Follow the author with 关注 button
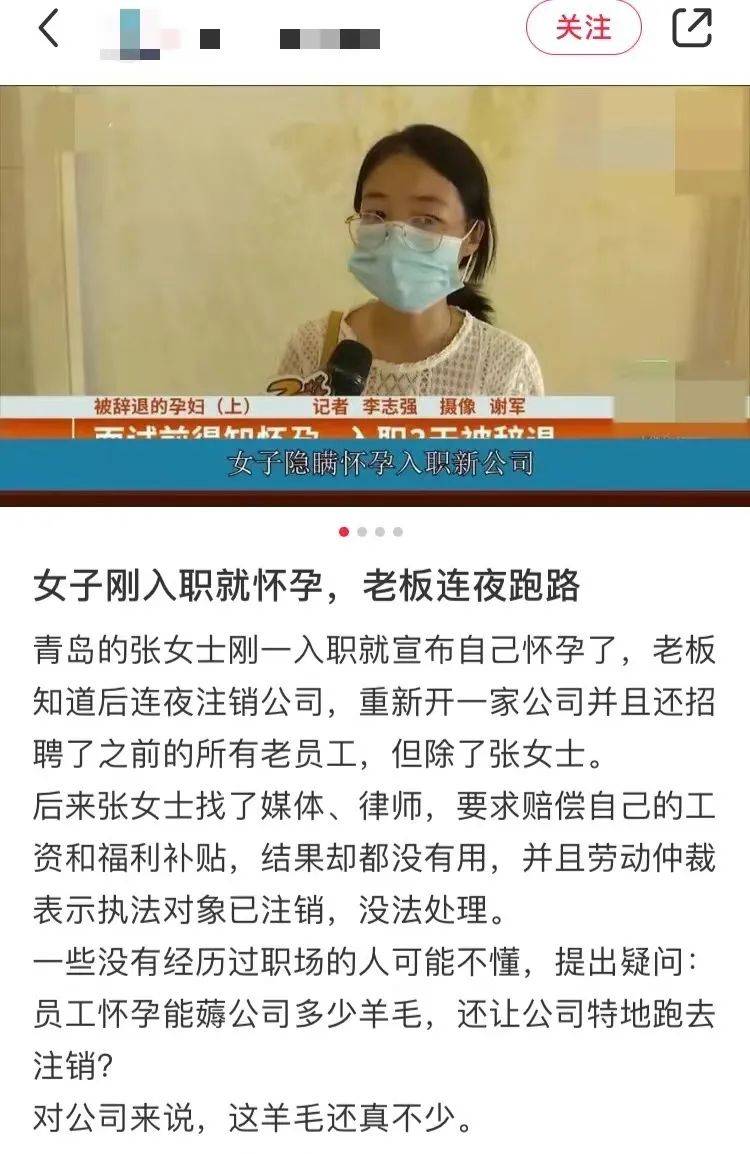The image size is (750, 1154). (583, 28)
